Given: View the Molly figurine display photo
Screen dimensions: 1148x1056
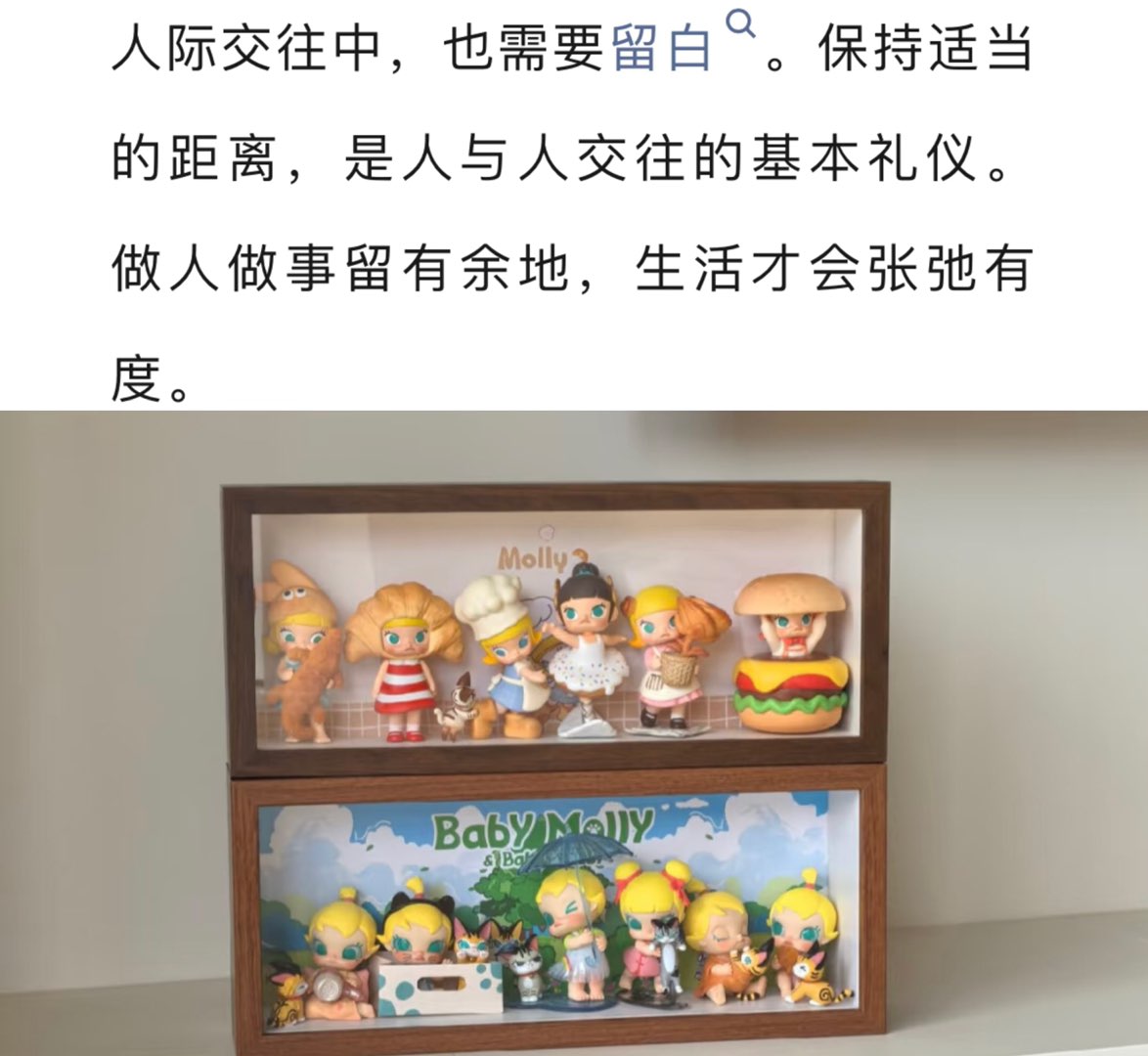Looking at the screenshot, I should pos(574,733).
